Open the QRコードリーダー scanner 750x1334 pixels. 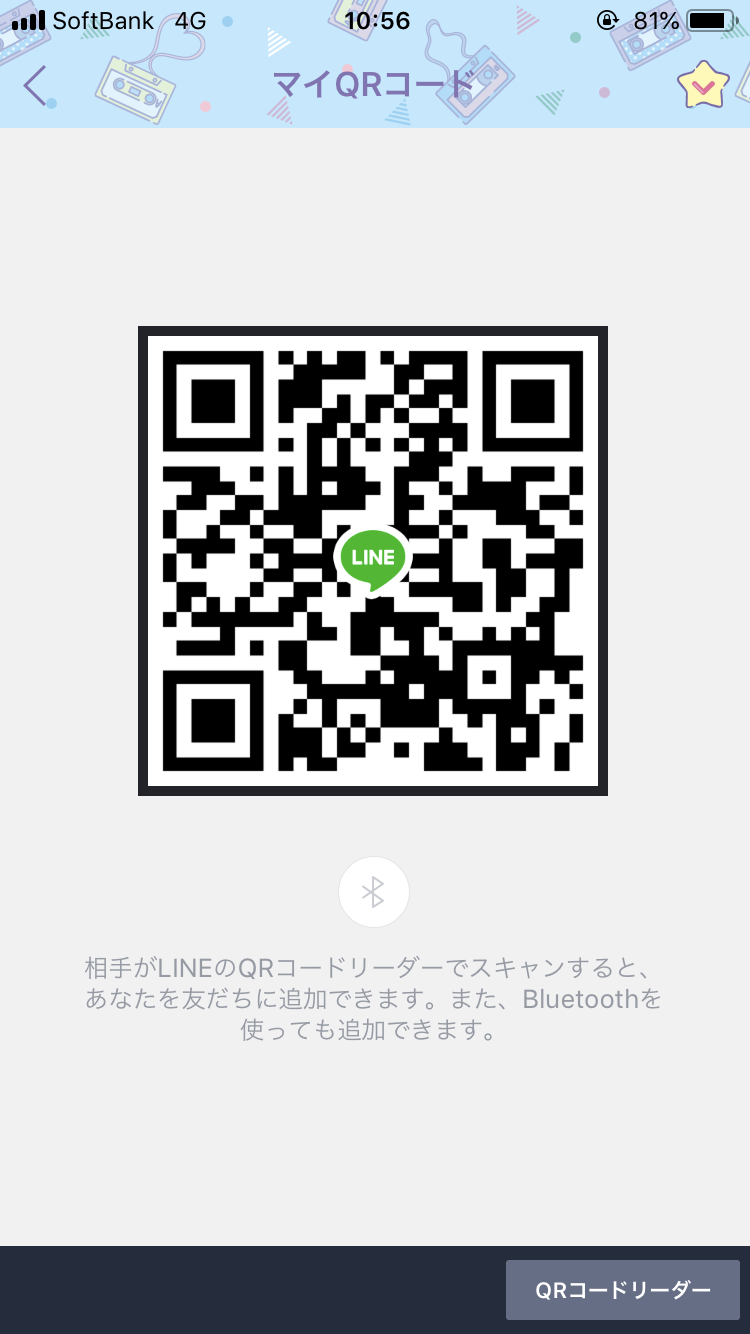pyautogui.click(x=622, y=1290)
